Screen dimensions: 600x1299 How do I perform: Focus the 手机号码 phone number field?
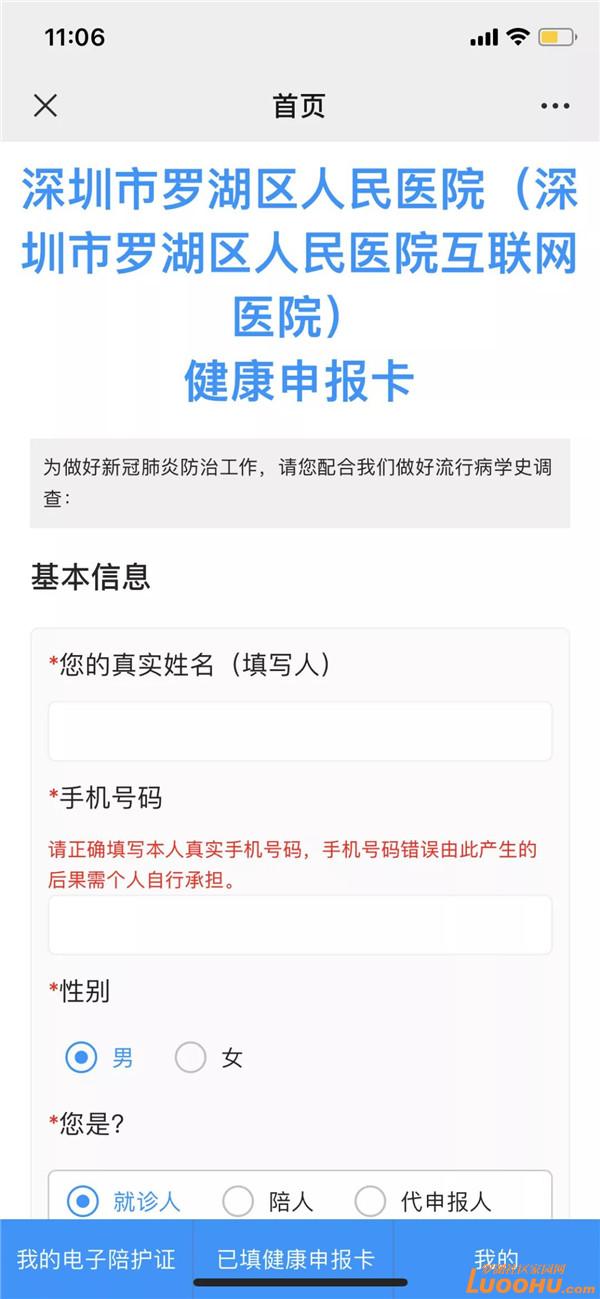coord(300,925)
